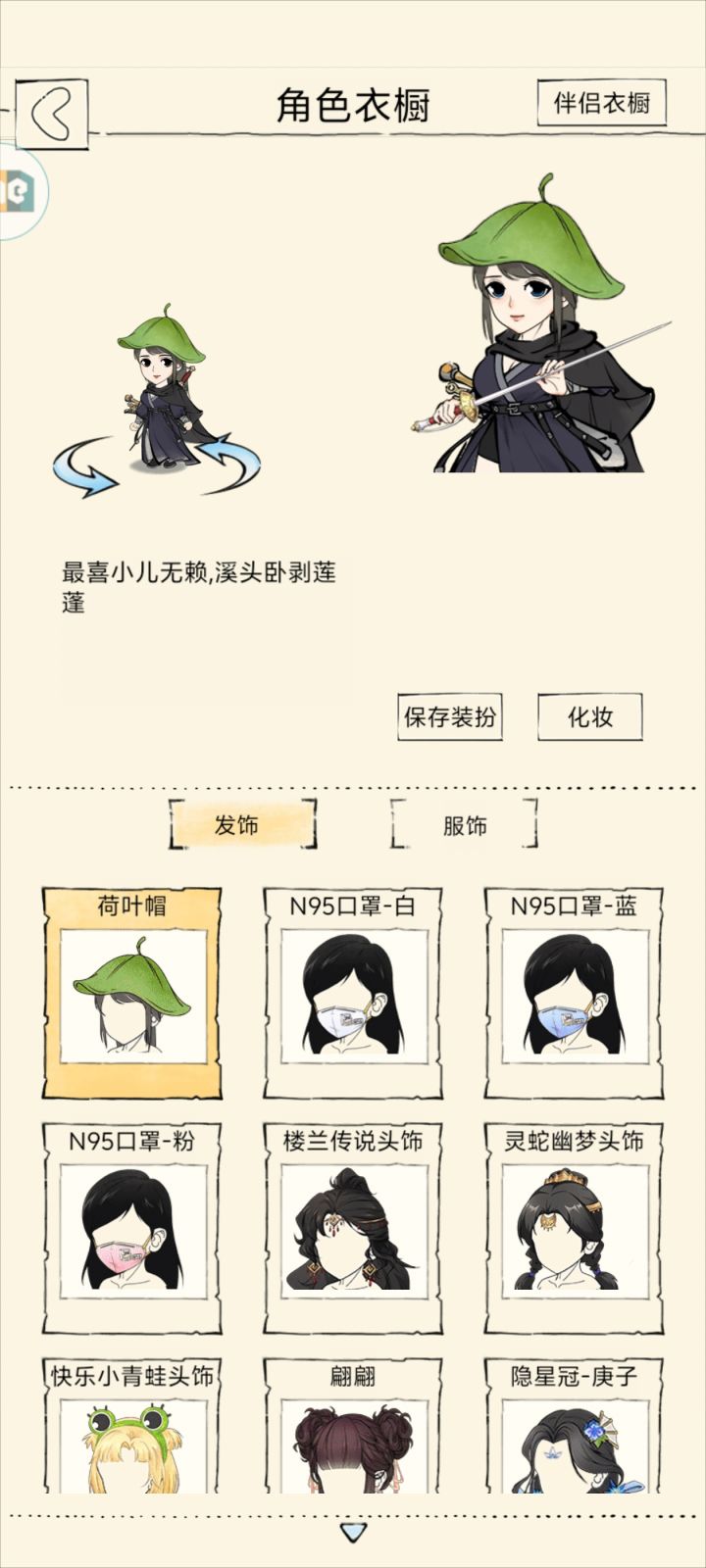Switch to the 发饰 hair accessories tab
Viewport: 706px width, 1568px height.
(243, 824)
